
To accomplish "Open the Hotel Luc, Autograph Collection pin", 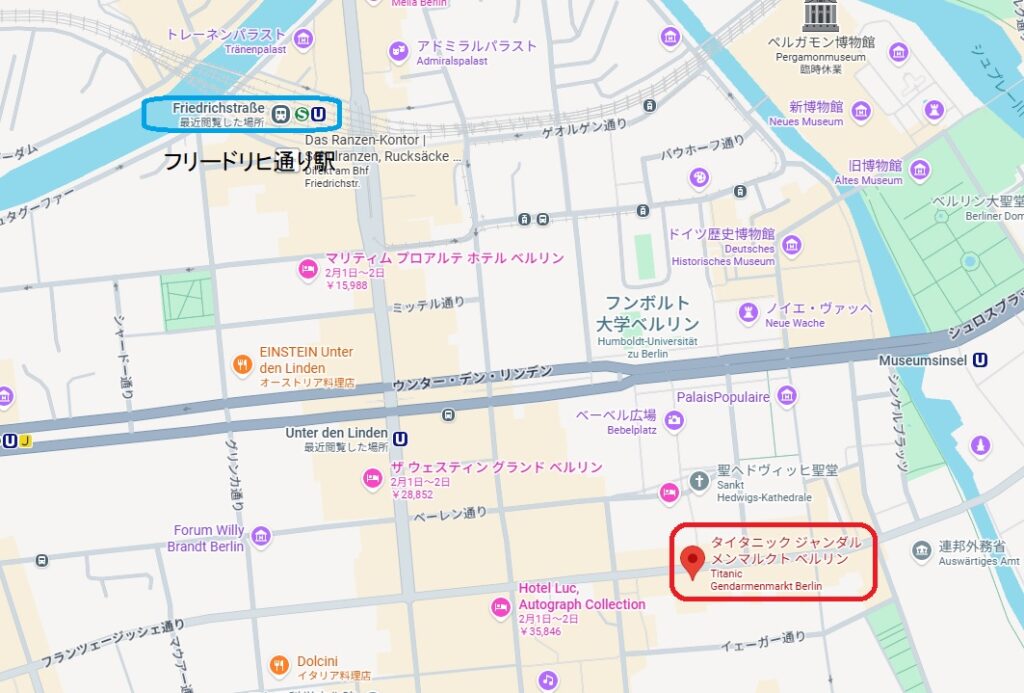I will 501,606.
